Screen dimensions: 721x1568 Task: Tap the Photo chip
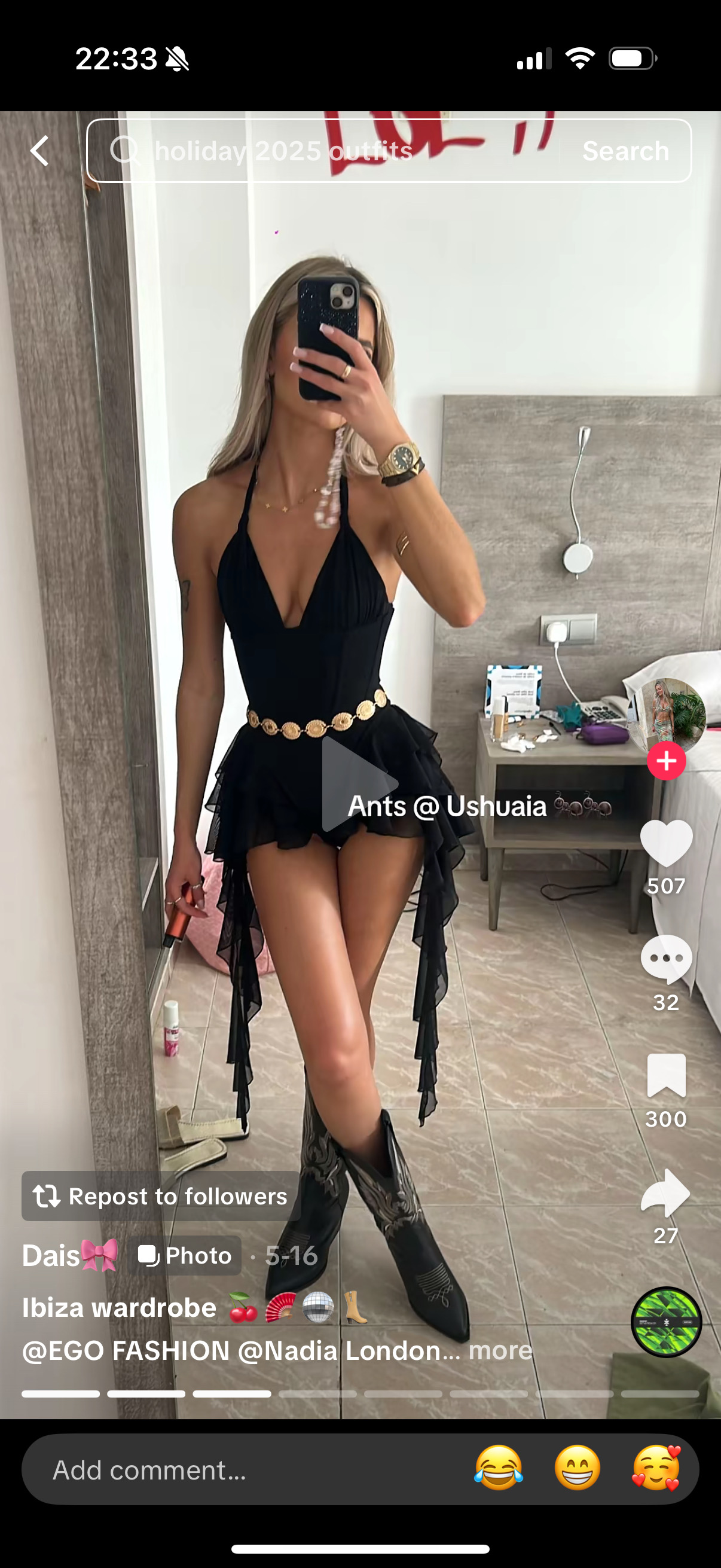pyautogui.click(x=185, y=1255)
